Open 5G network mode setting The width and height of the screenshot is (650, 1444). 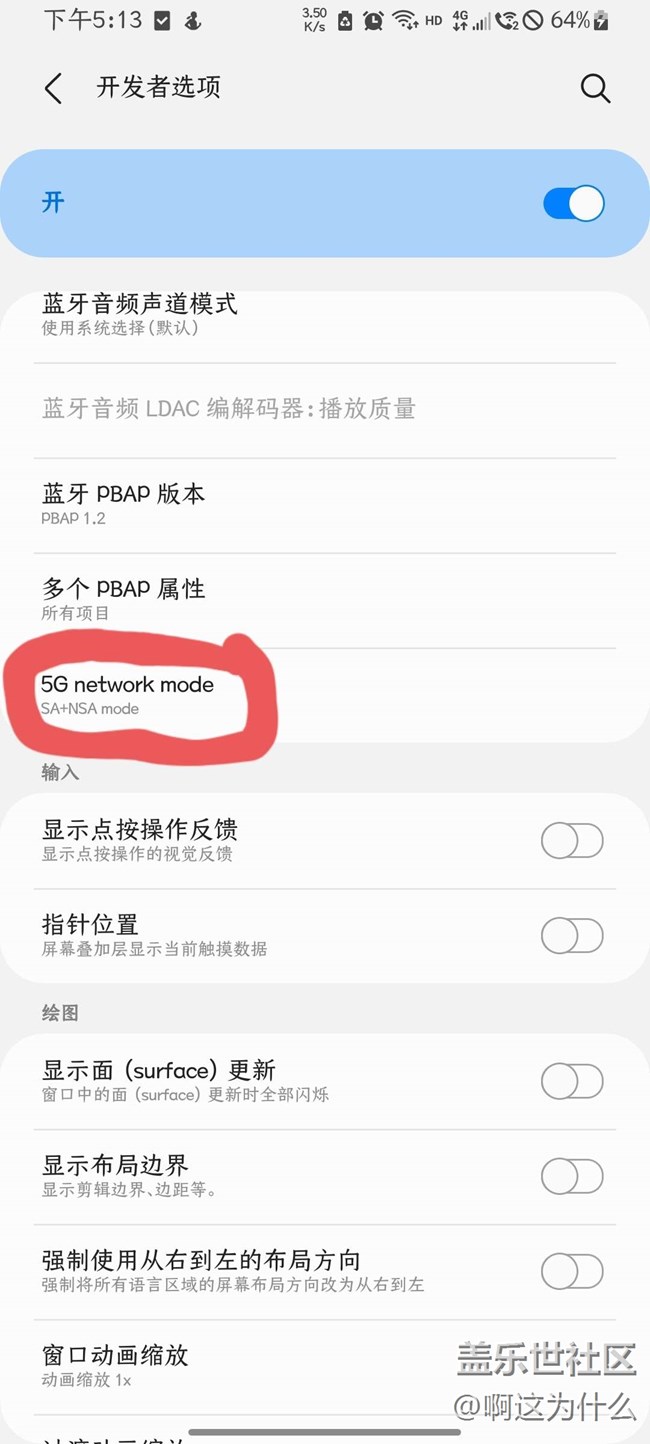(127, 695)
